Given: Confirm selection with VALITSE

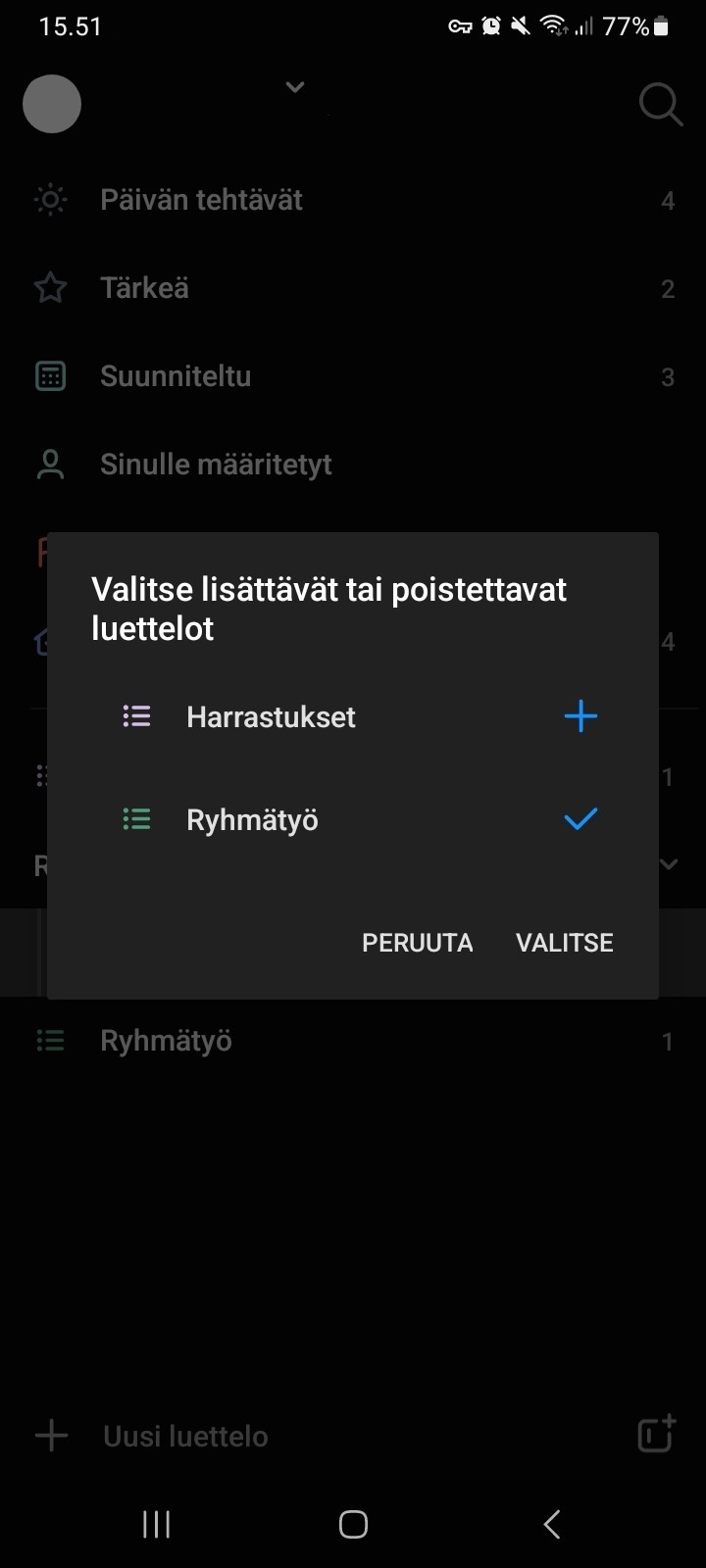Looking at the screenshot, I should coord(565,943).
